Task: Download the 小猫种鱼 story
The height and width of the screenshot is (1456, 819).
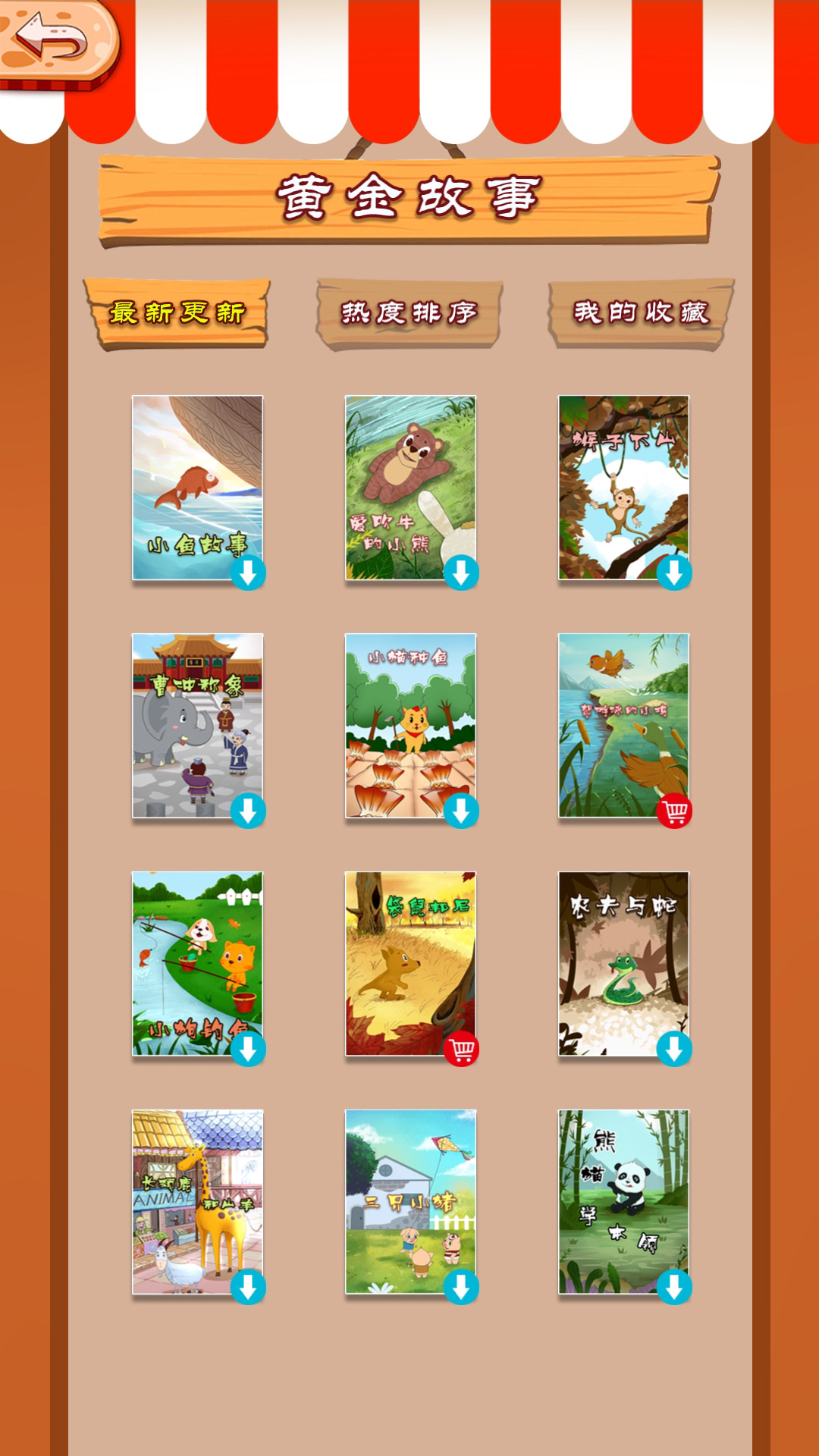Action: 460,811
